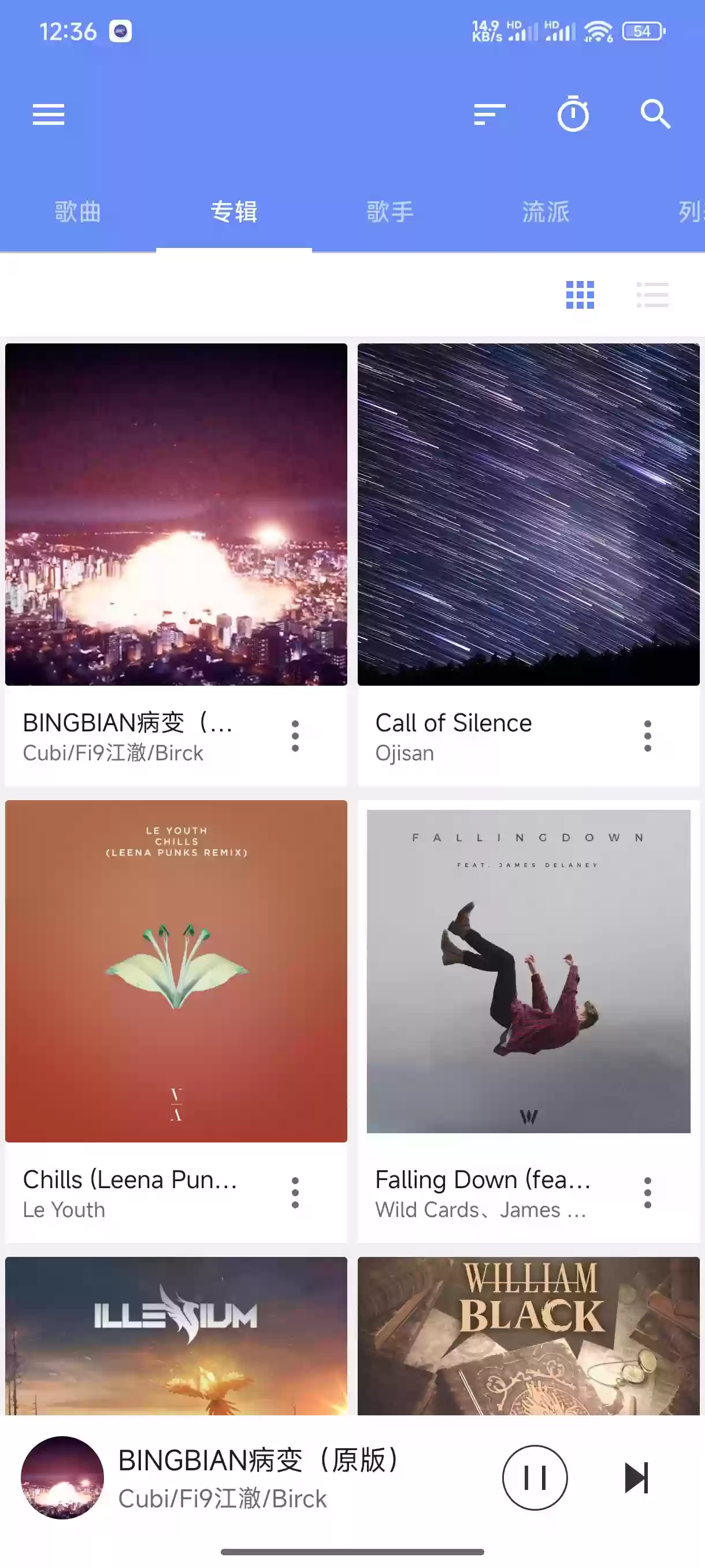Show more options for Call of Silence
This screenshot has width=705, height=1568.
[647, 736]
